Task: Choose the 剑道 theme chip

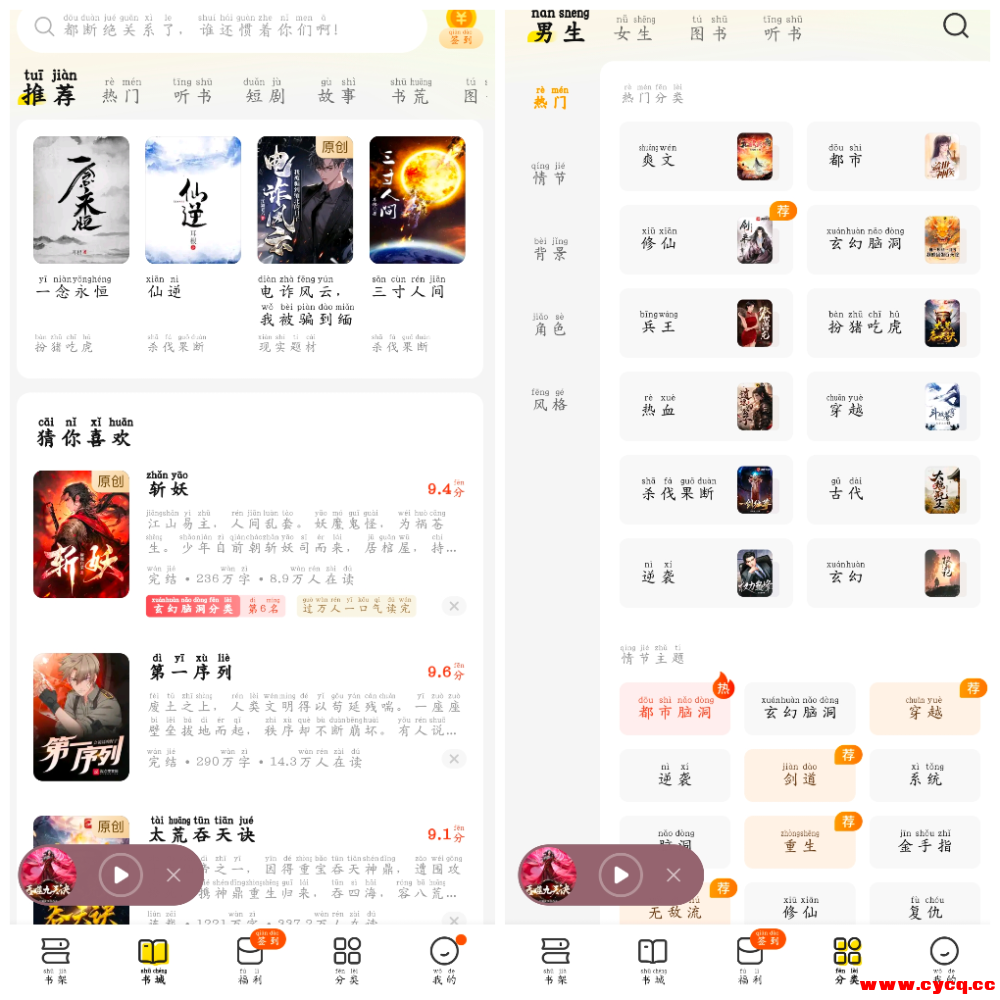Action: (x=799, y=775)
